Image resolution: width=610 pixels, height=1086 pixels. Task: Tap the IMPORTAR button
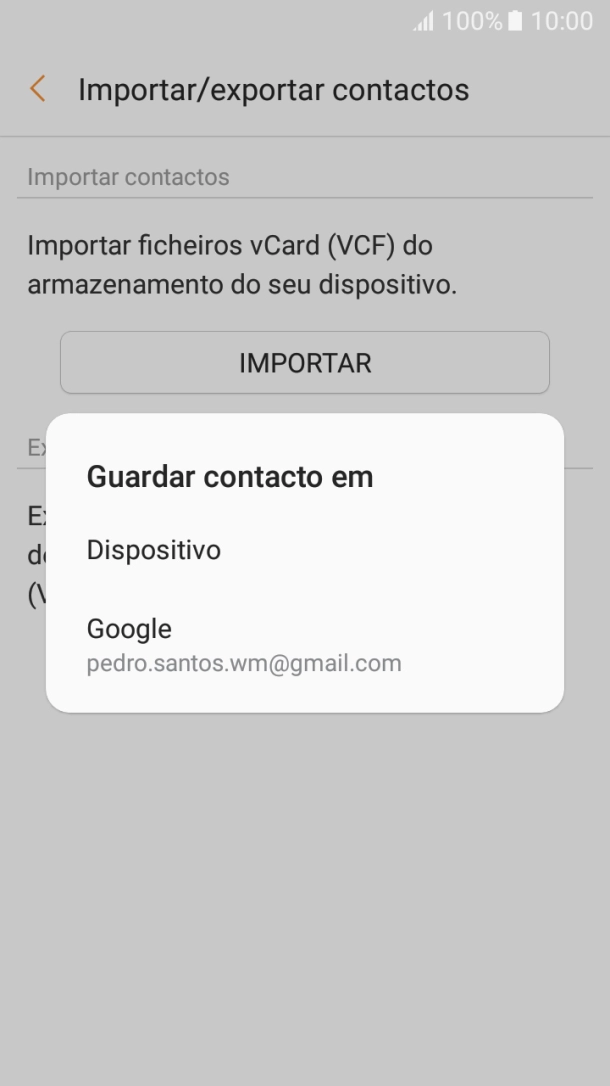tap(305, 363)
